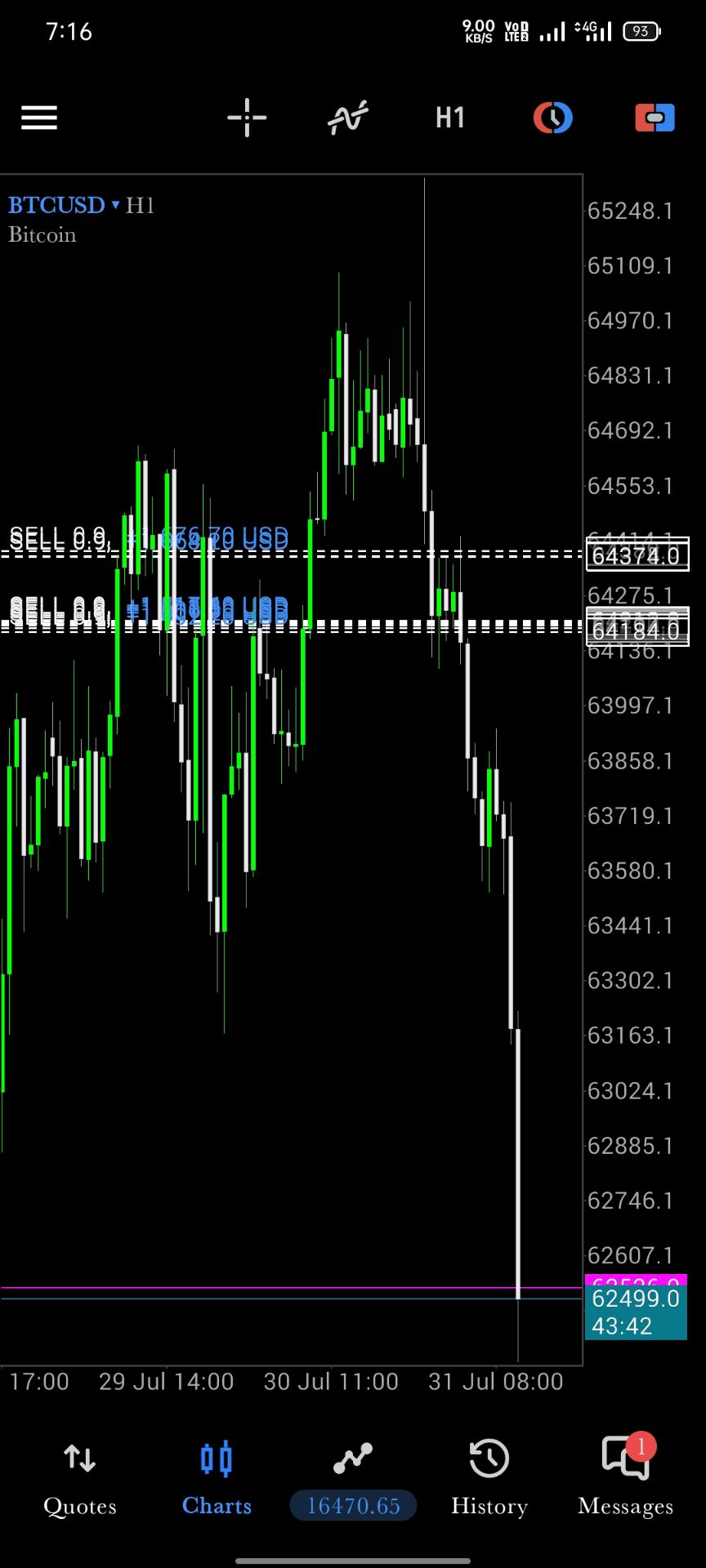
Task: Switch to the Quotes tab
Action: point(80,1479)
